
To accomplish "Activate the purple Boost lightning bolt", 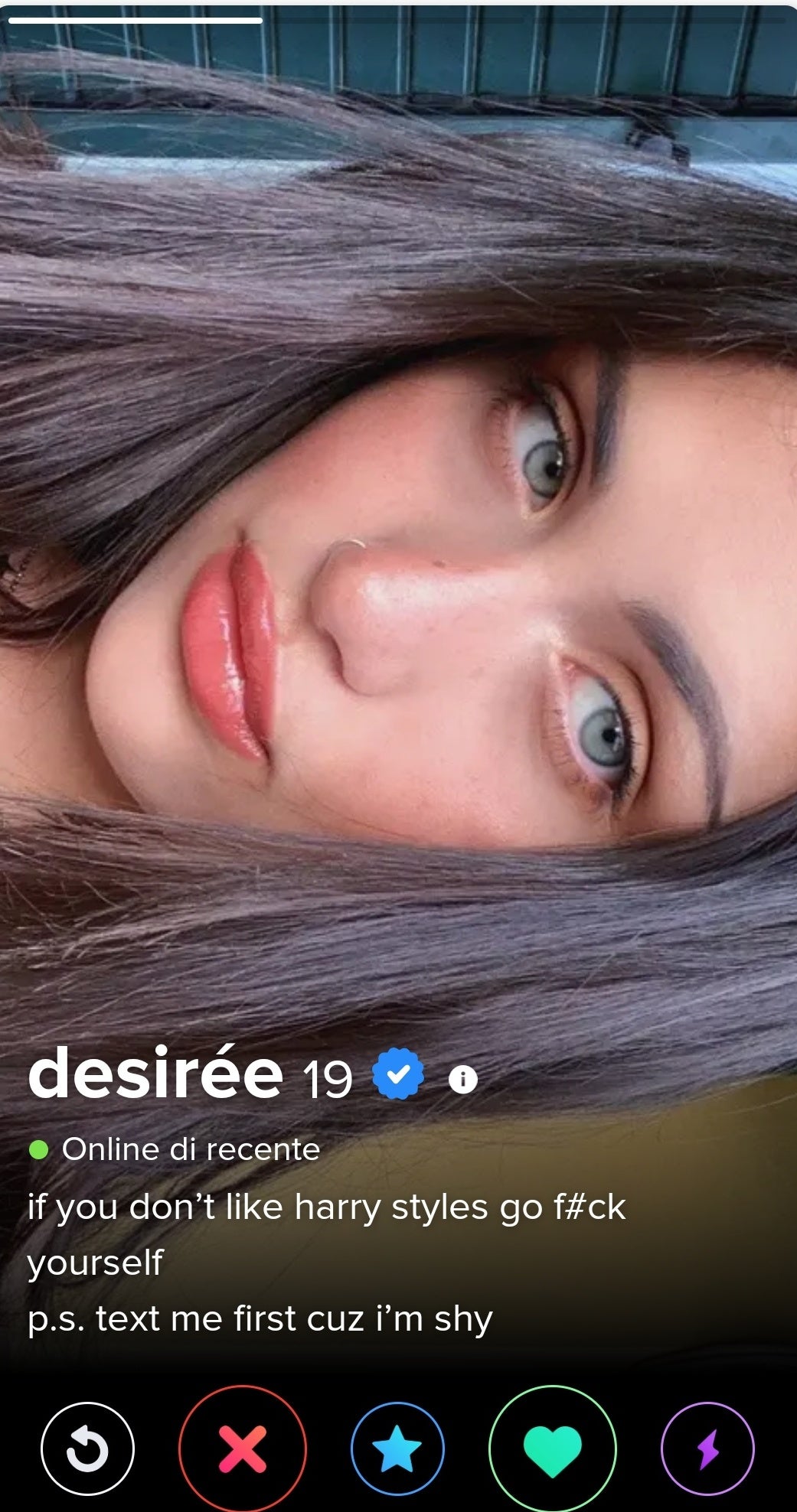I will tap(707, 1448).
